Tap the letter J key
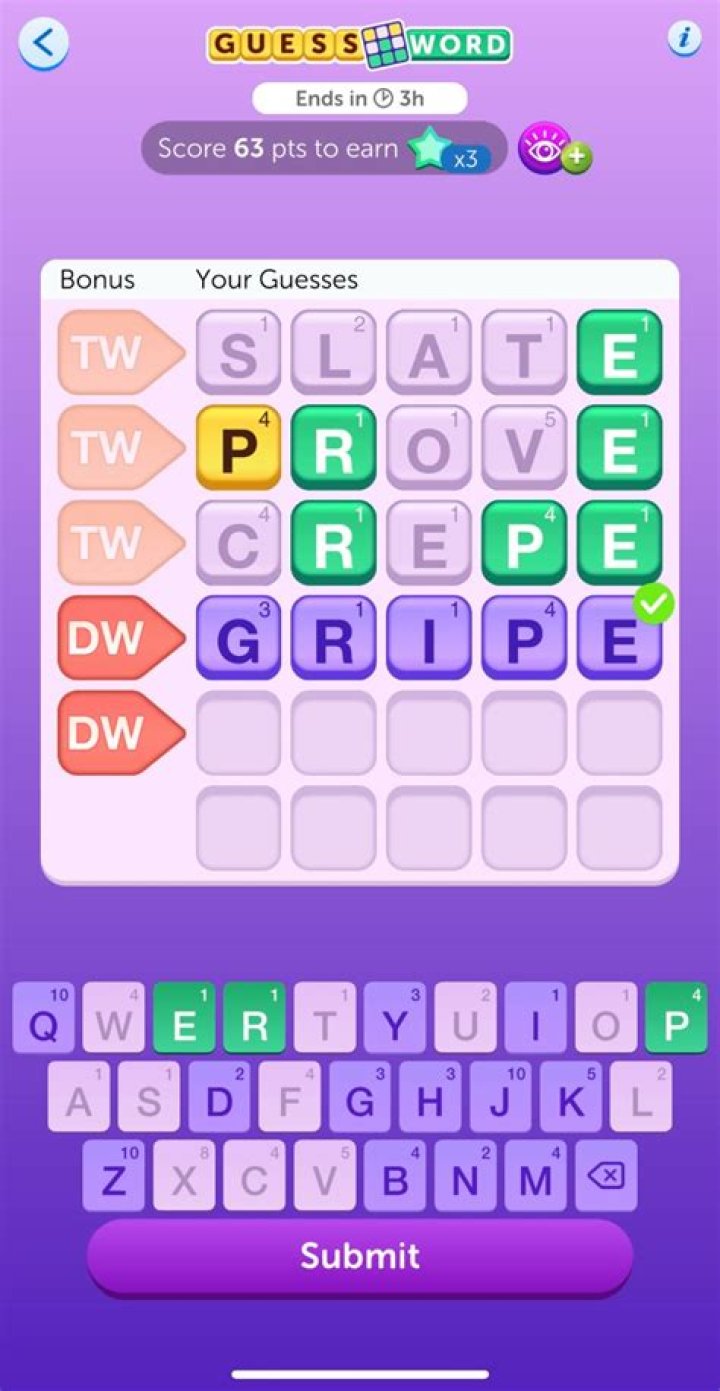Viewport: 720px width, 1391px height. pos(500,1099)
